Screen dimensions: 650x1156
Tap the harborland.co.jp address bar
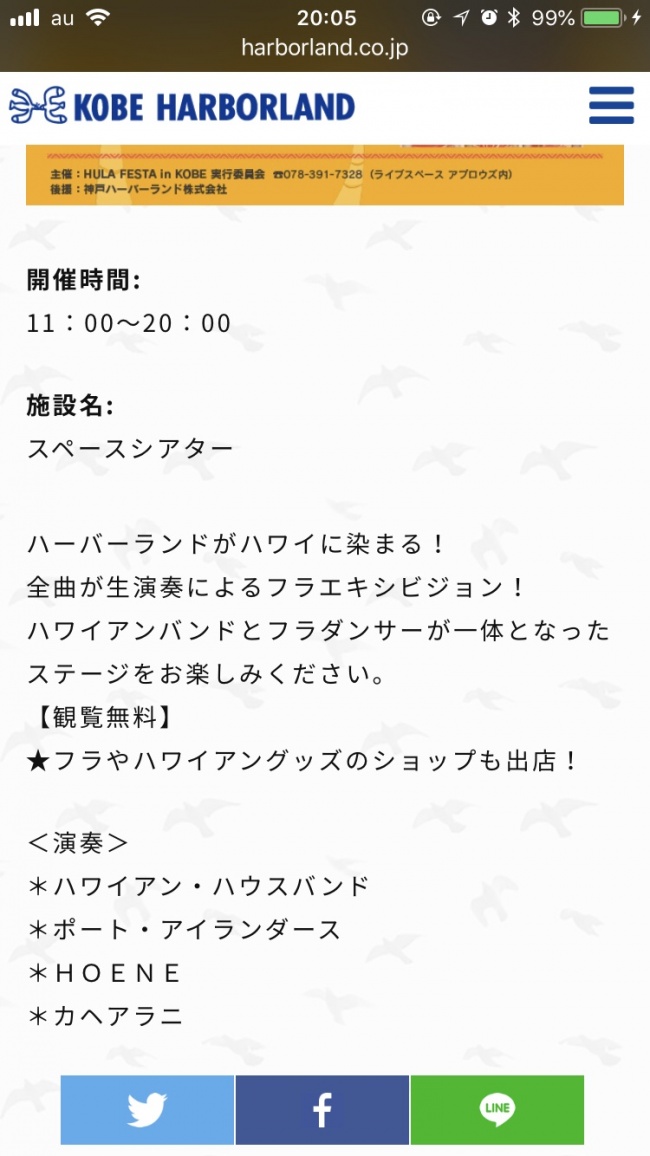pos(325,47)
